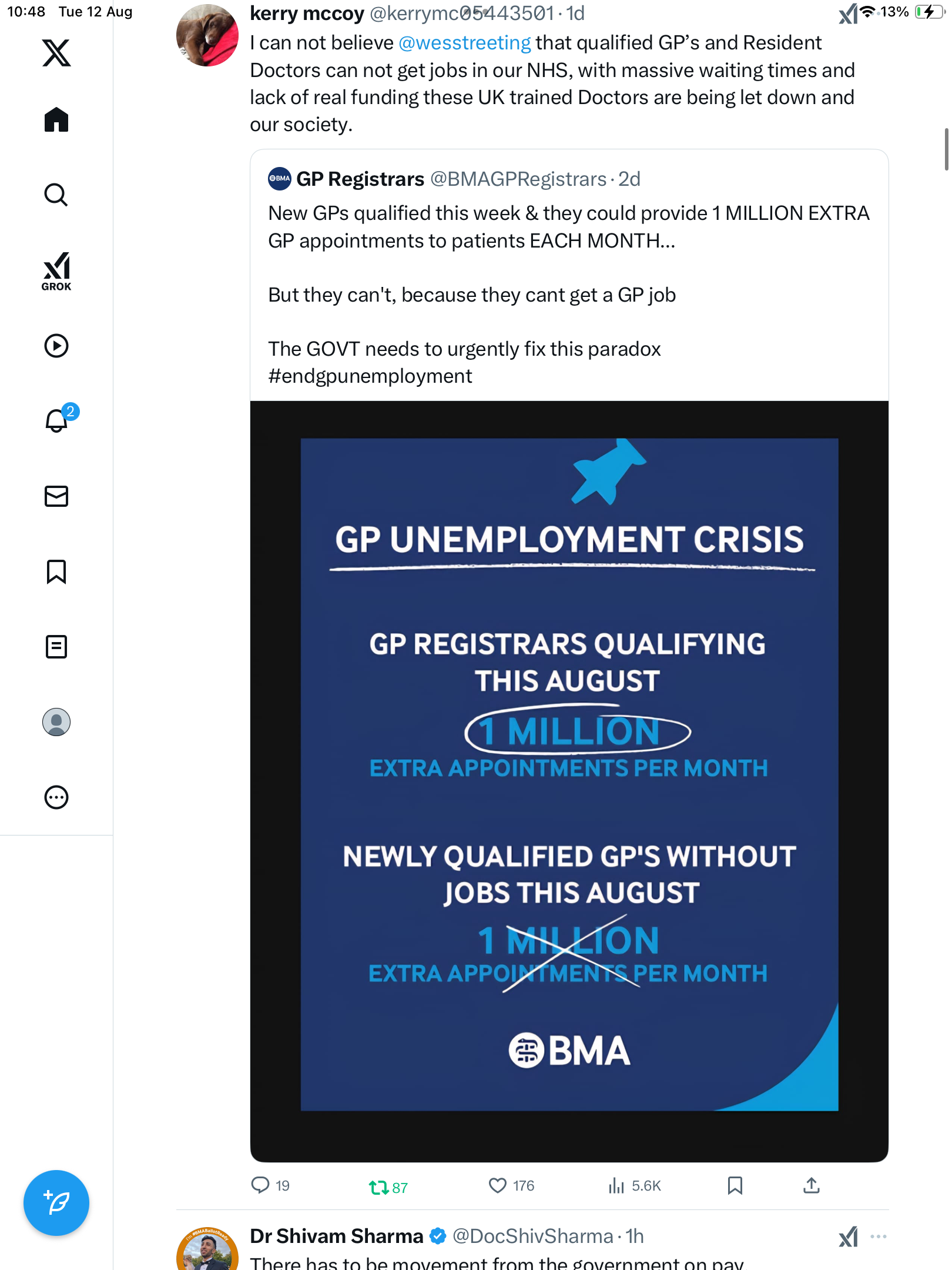This screenshot has width=952, height=1270.
Task: Reply to kerry mccoy's post
Action: pos(260,1185)
